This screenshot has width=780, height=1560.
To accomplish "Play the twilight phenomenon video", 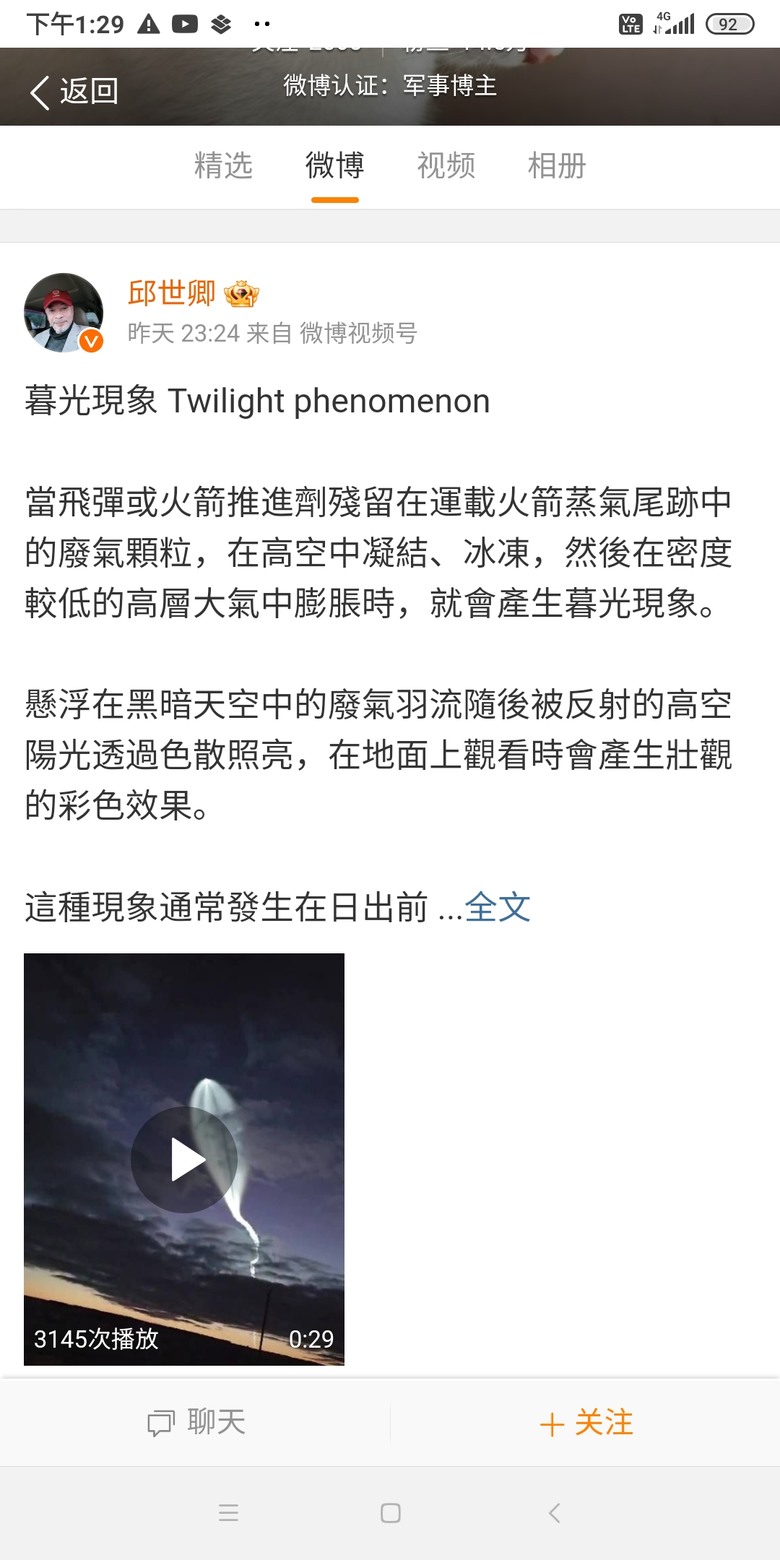I will 184,1159.
